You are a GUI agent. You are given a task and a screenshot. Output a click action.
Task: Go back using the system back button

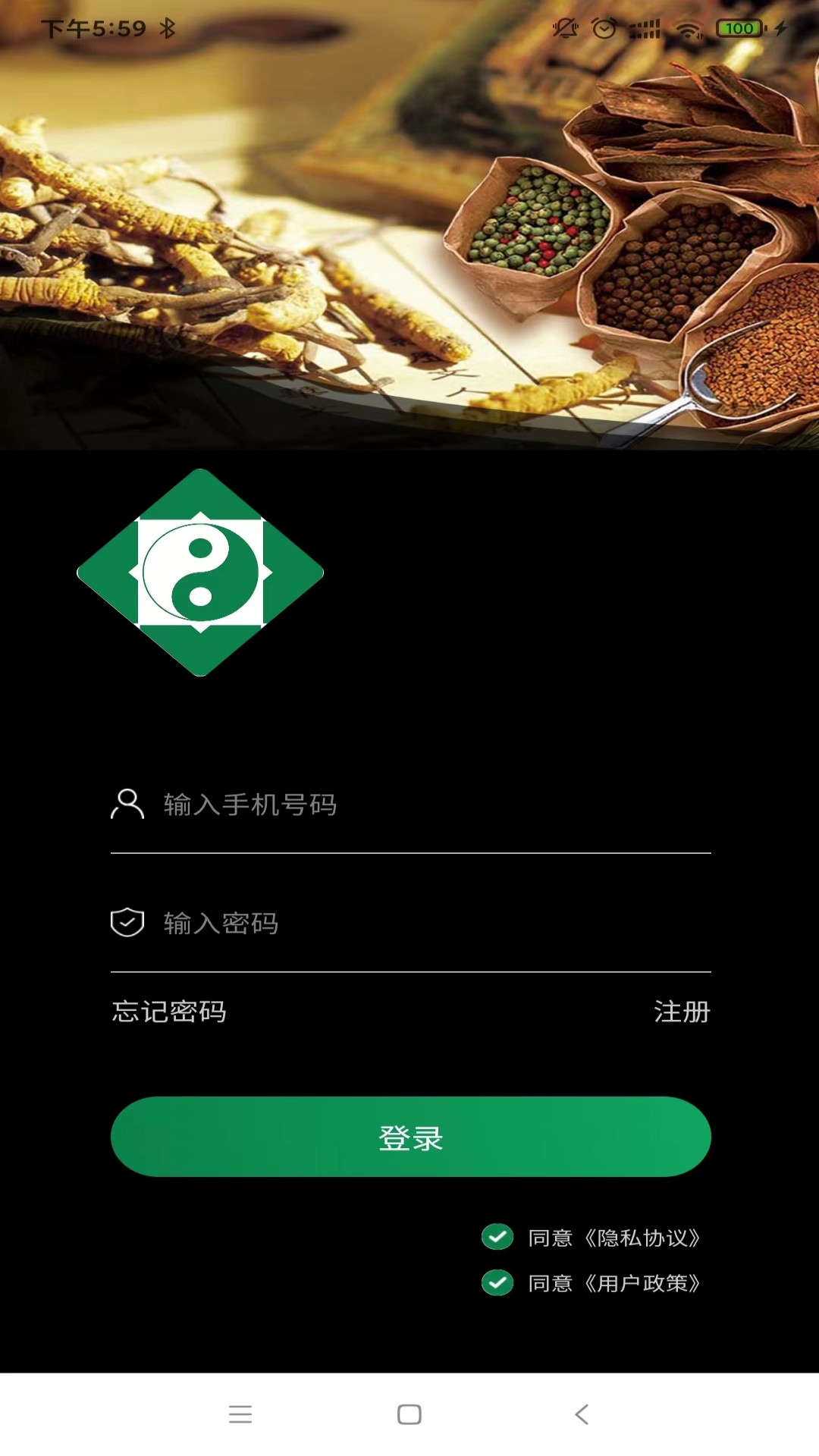[x=582, y=1414]
